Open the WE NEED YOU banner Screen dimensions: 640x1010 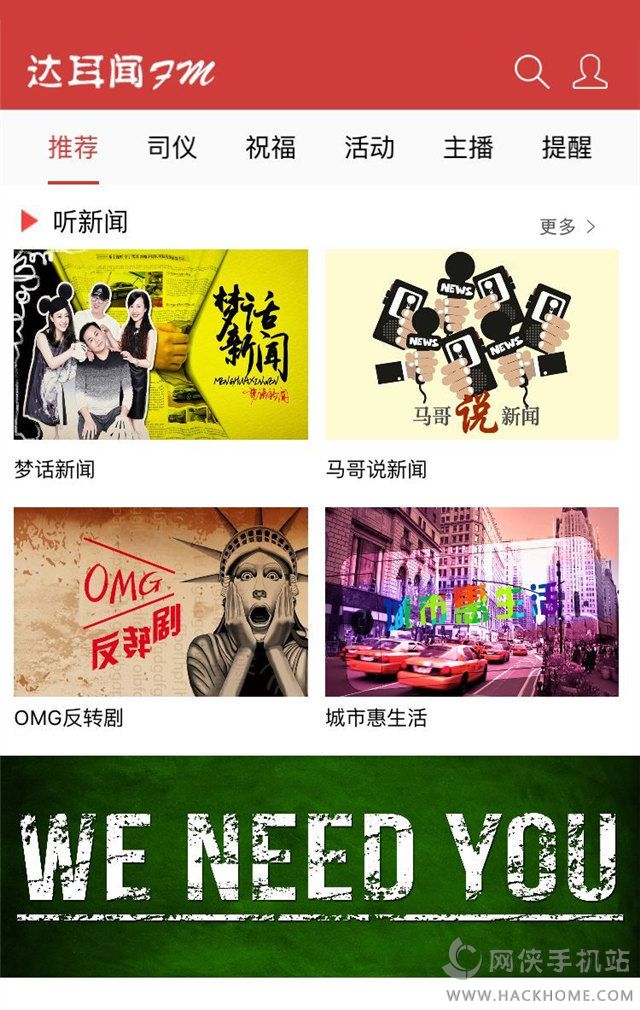click(x=320, y=865)
